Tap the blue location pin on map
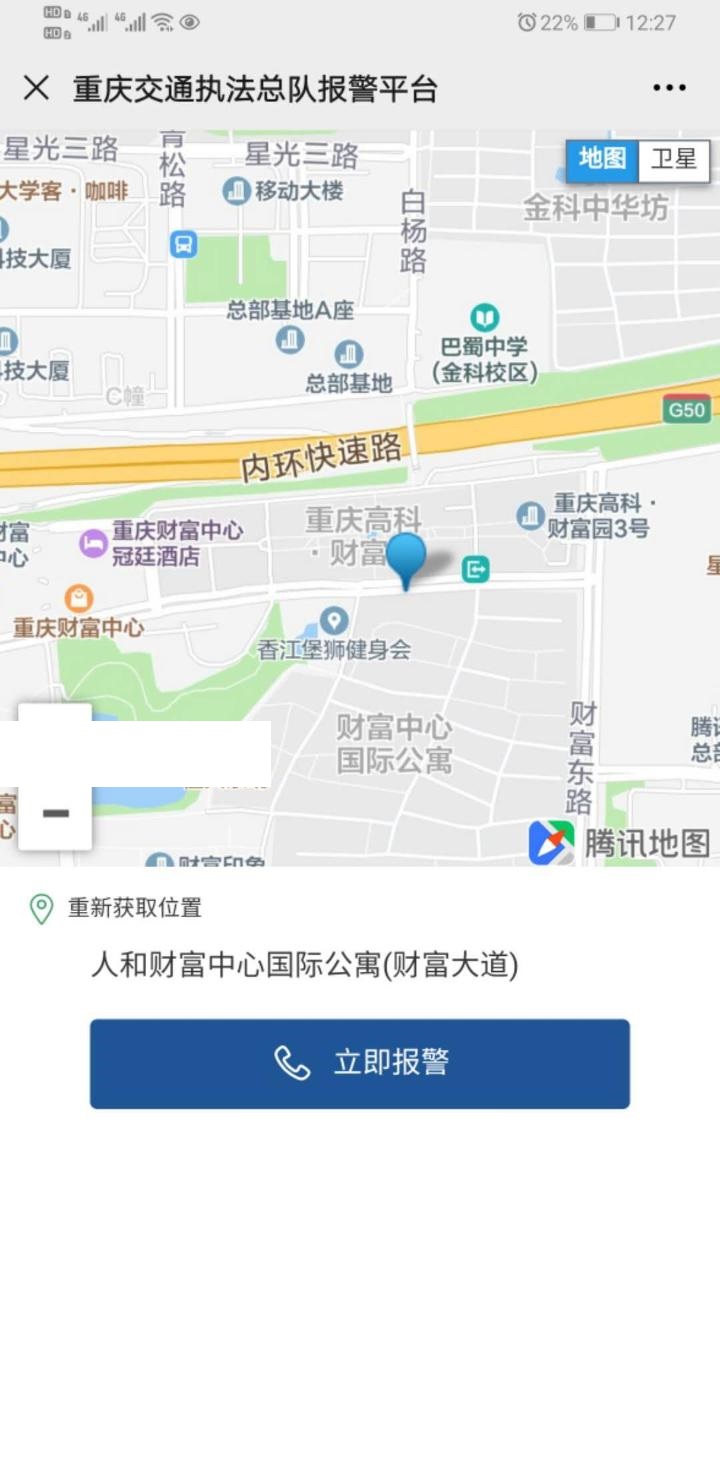The image size is (720, 1469). point(406,558)
